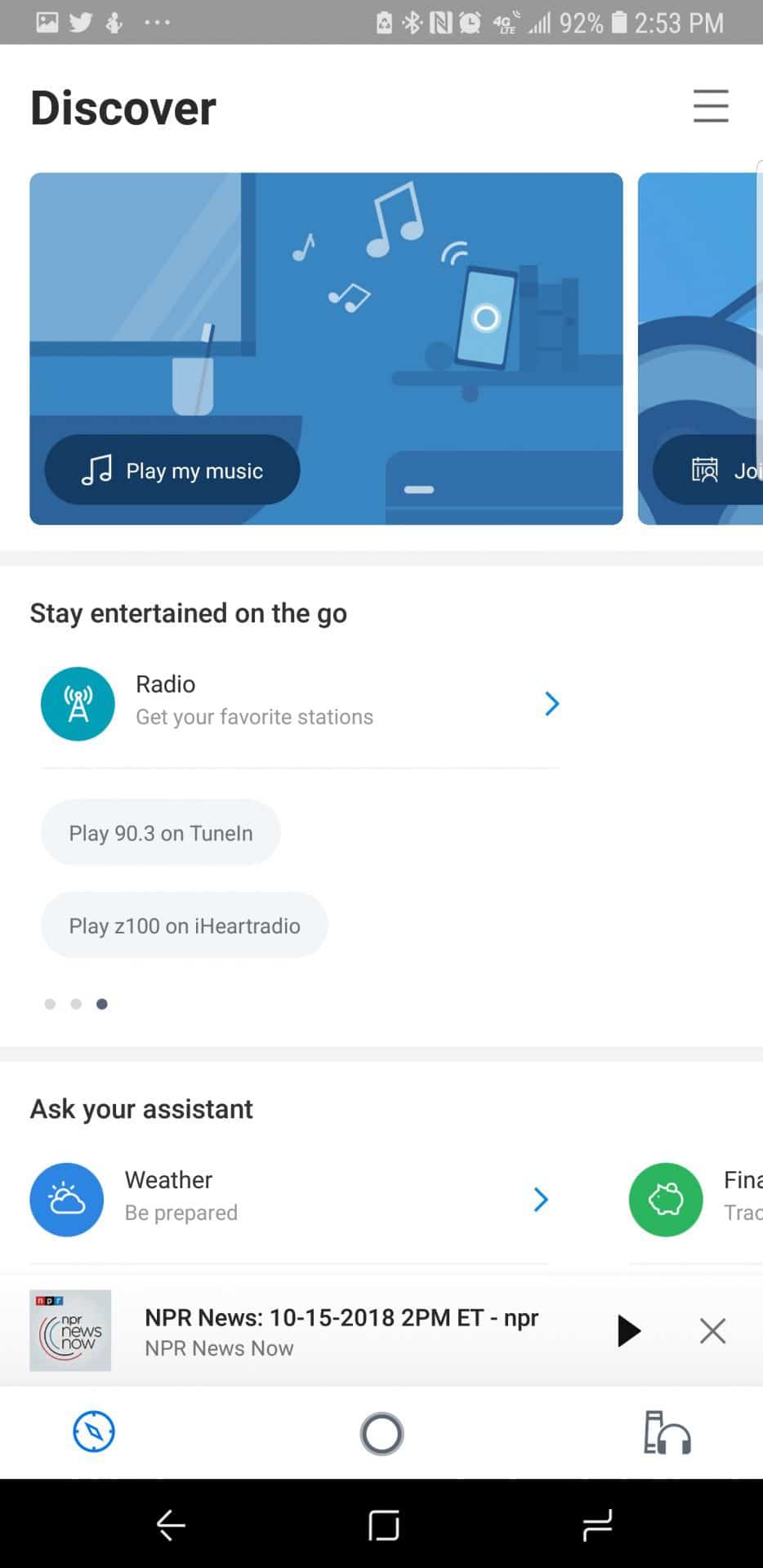Select the Play 90.3 on TuneIn chip

161,833
